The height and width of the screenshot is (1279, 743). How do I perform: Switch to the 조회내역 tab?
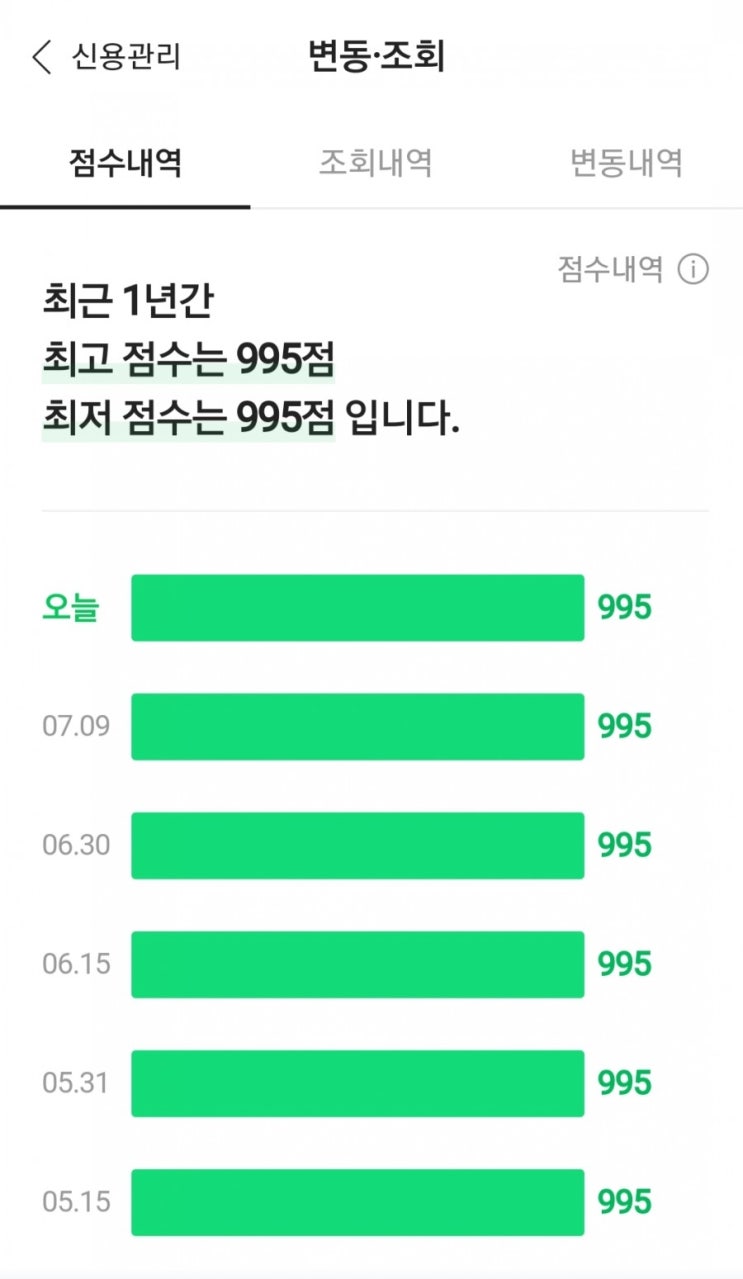[376, 163]
